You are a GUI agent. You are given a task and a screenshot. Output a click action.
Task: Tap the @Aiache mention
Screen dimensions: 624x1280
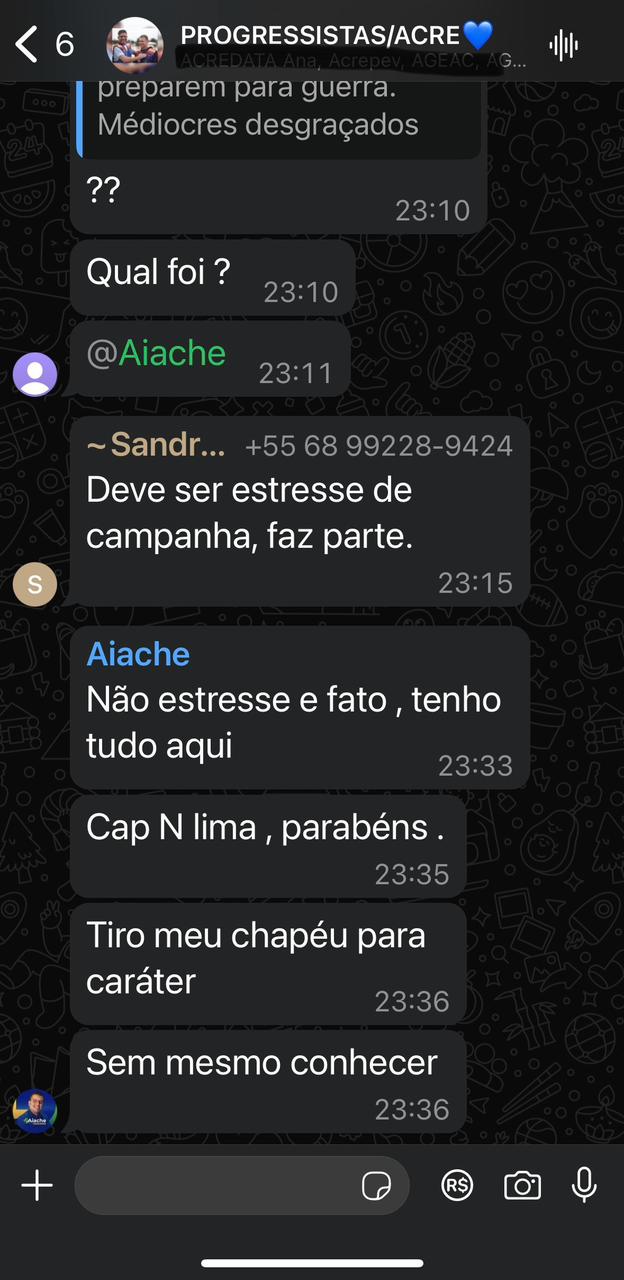coord(156,353)
